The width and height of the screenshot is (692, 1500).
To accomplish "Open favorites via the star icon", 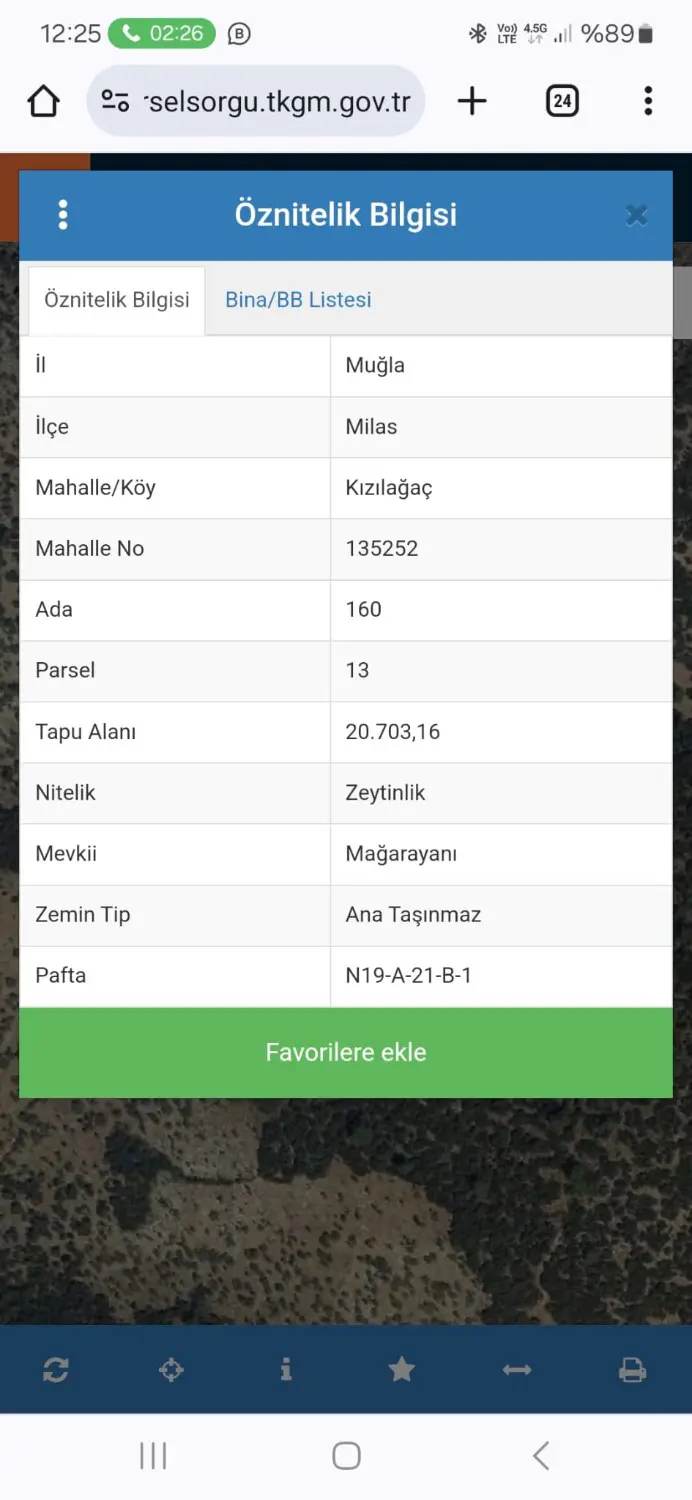I will click(402, 1370).
